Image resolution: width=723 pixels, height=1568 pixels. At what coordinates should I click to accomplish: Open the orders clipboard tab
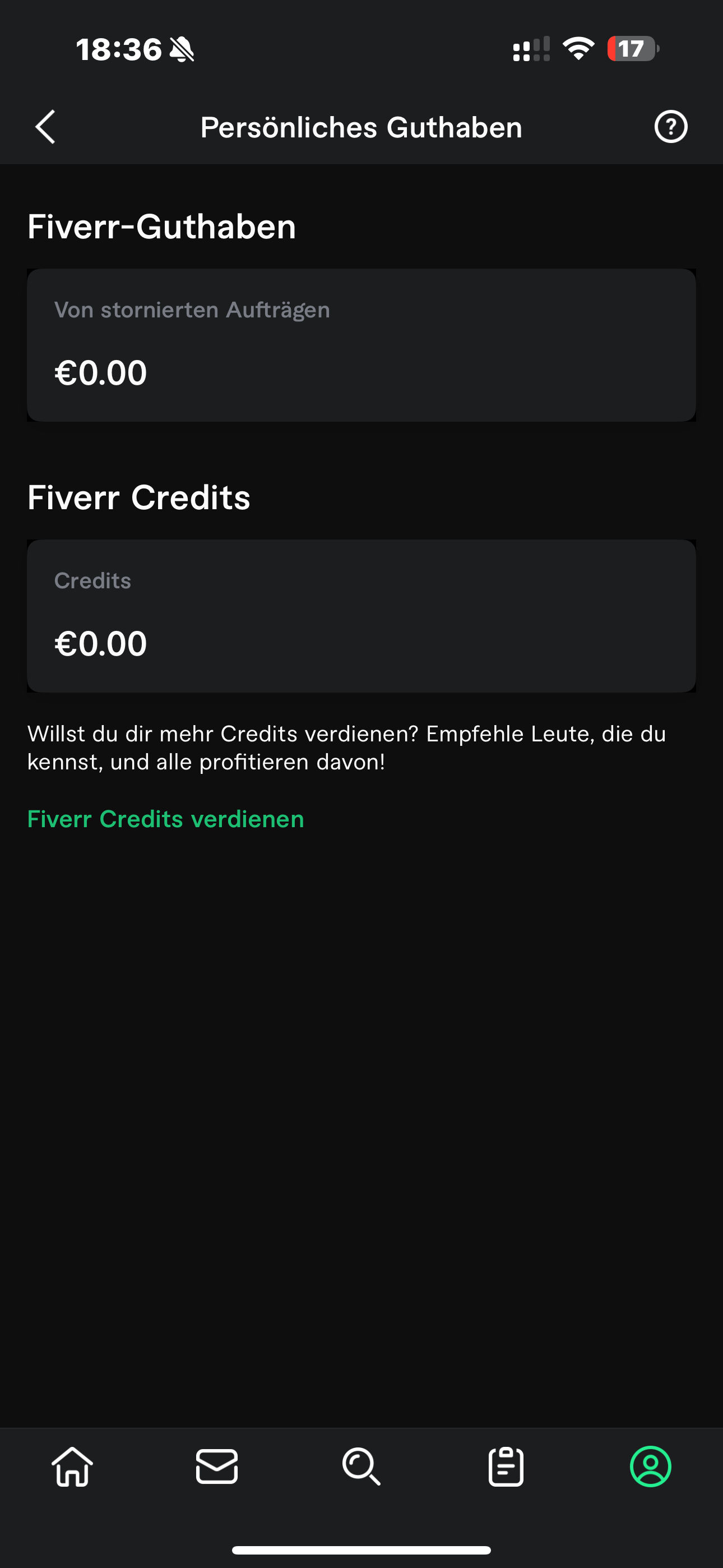tap(506, 1466)
